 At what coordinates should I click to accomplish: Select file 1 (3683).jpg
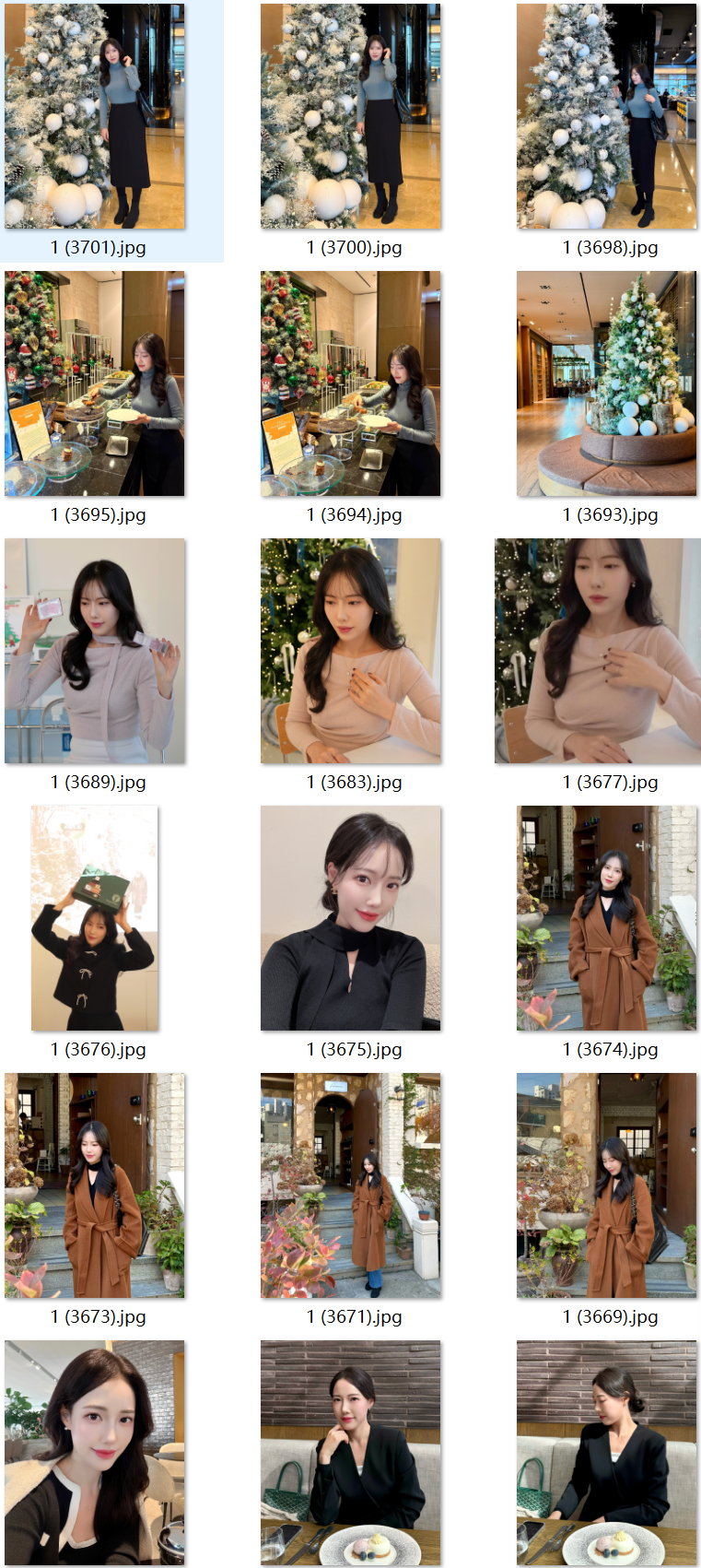[350, 651]
